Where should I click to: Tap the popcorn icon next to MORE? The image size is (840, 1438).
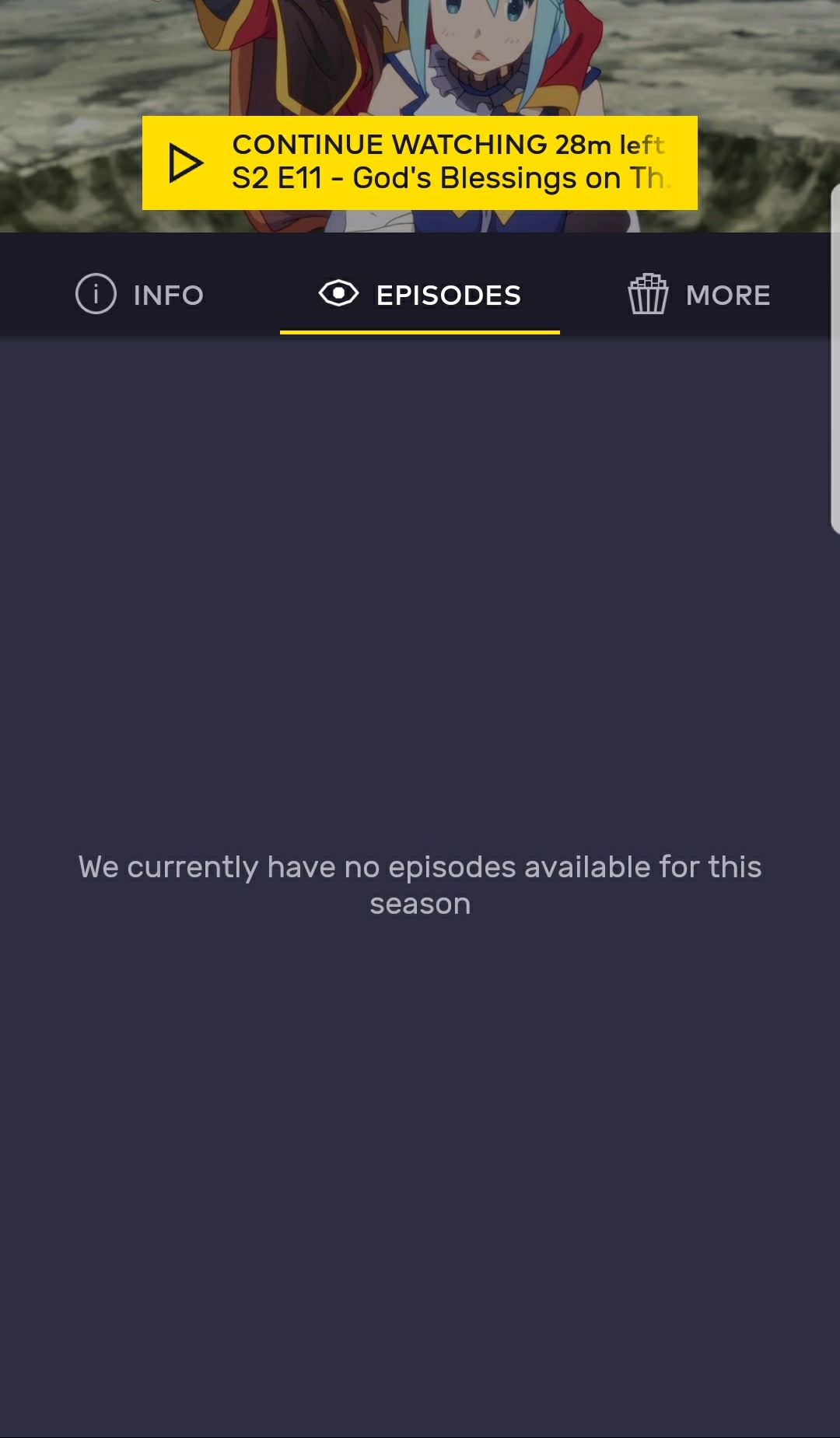pyautogui.click(x=648, y=295)
